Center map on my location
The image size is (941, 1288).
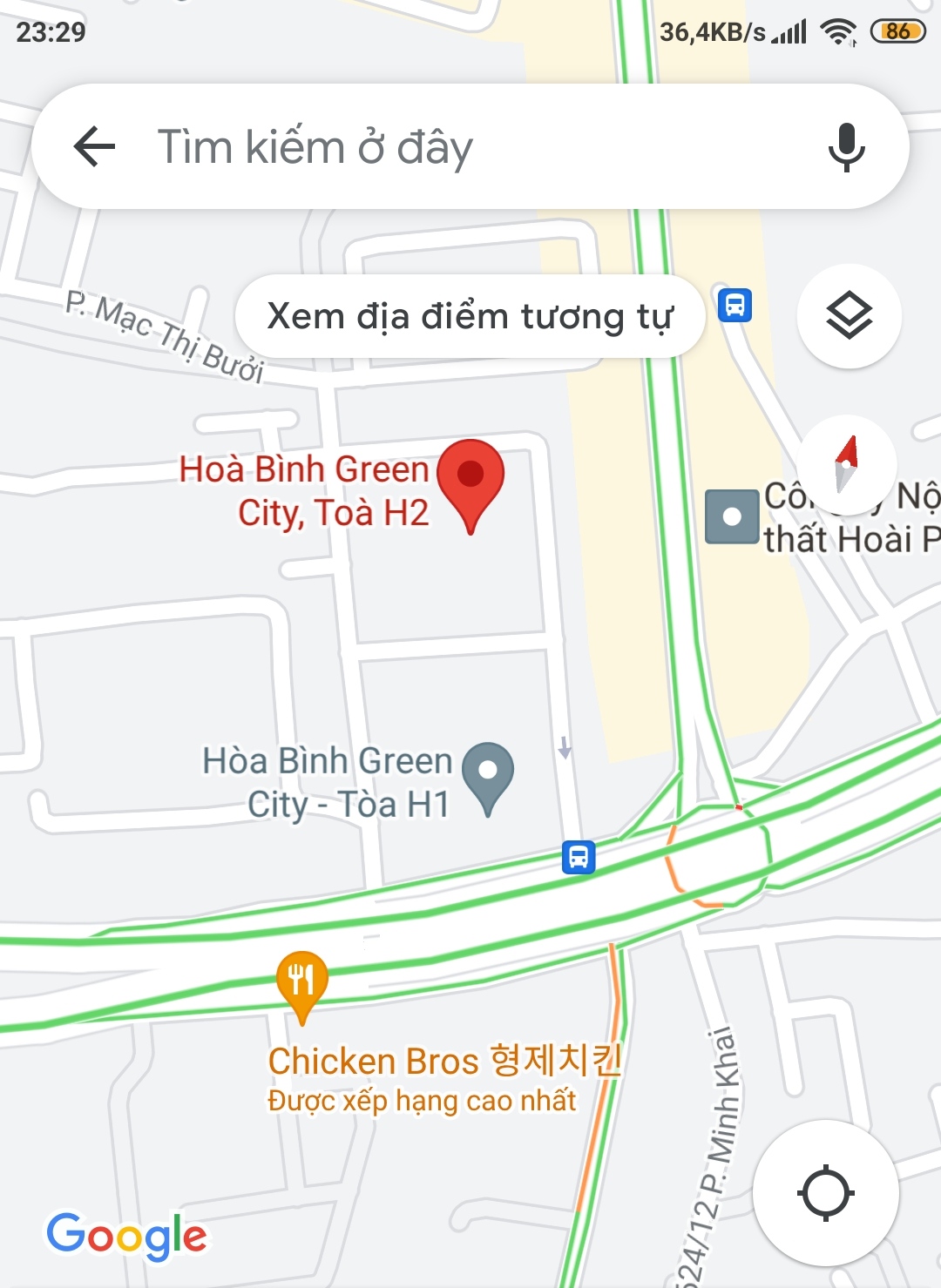pos(825,1192)
